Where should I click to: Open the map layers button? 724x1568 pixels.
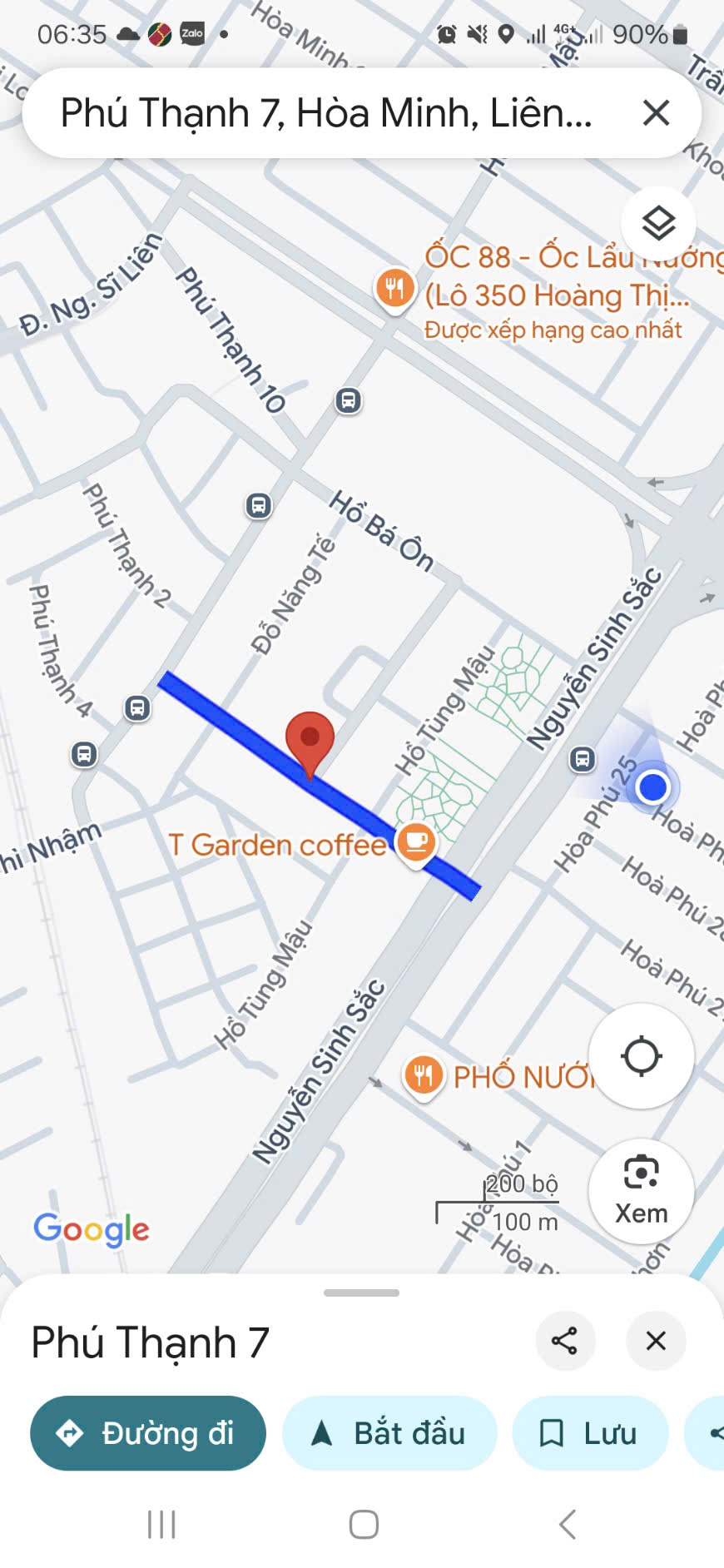coord(658,223)
